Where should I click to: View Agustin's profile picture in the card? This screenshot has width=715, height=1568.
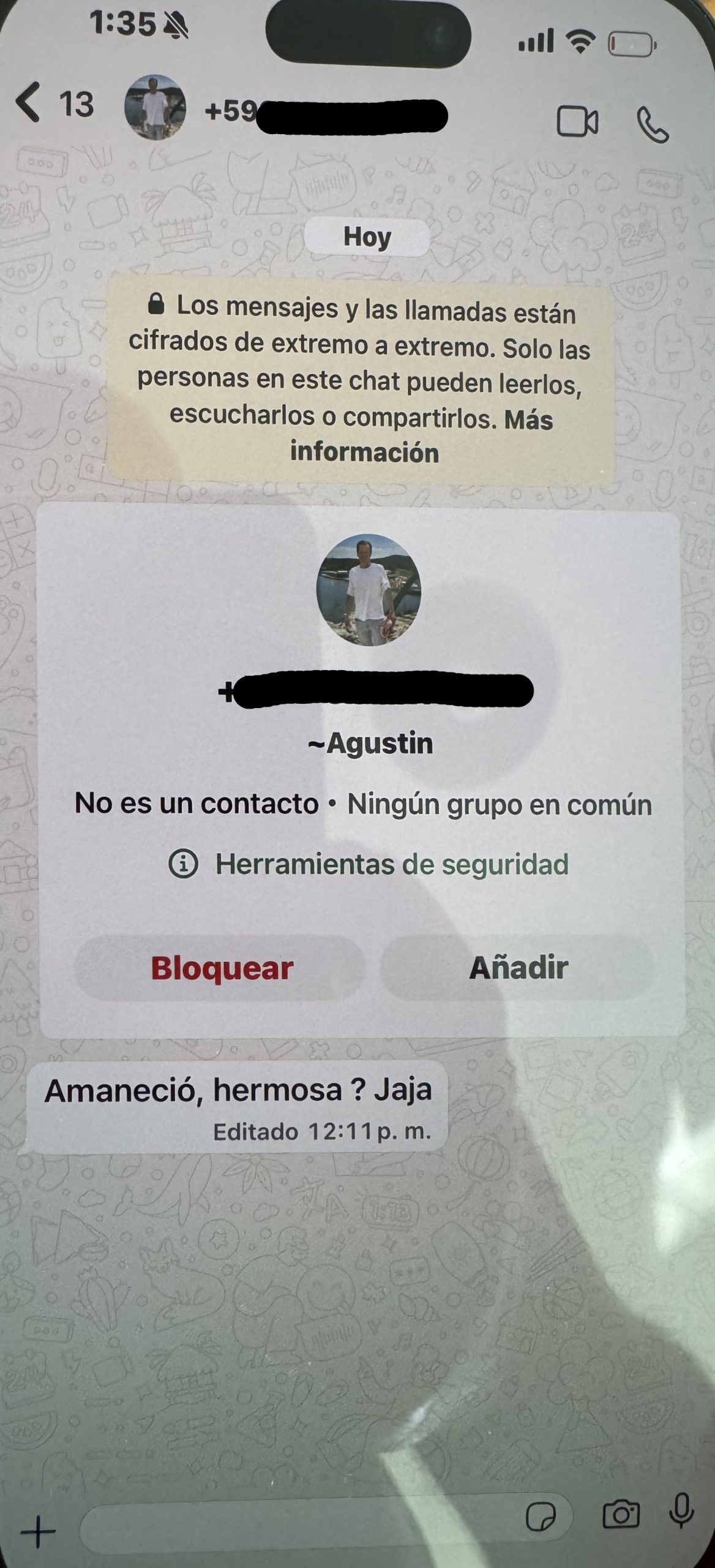(x=369, y=590)
